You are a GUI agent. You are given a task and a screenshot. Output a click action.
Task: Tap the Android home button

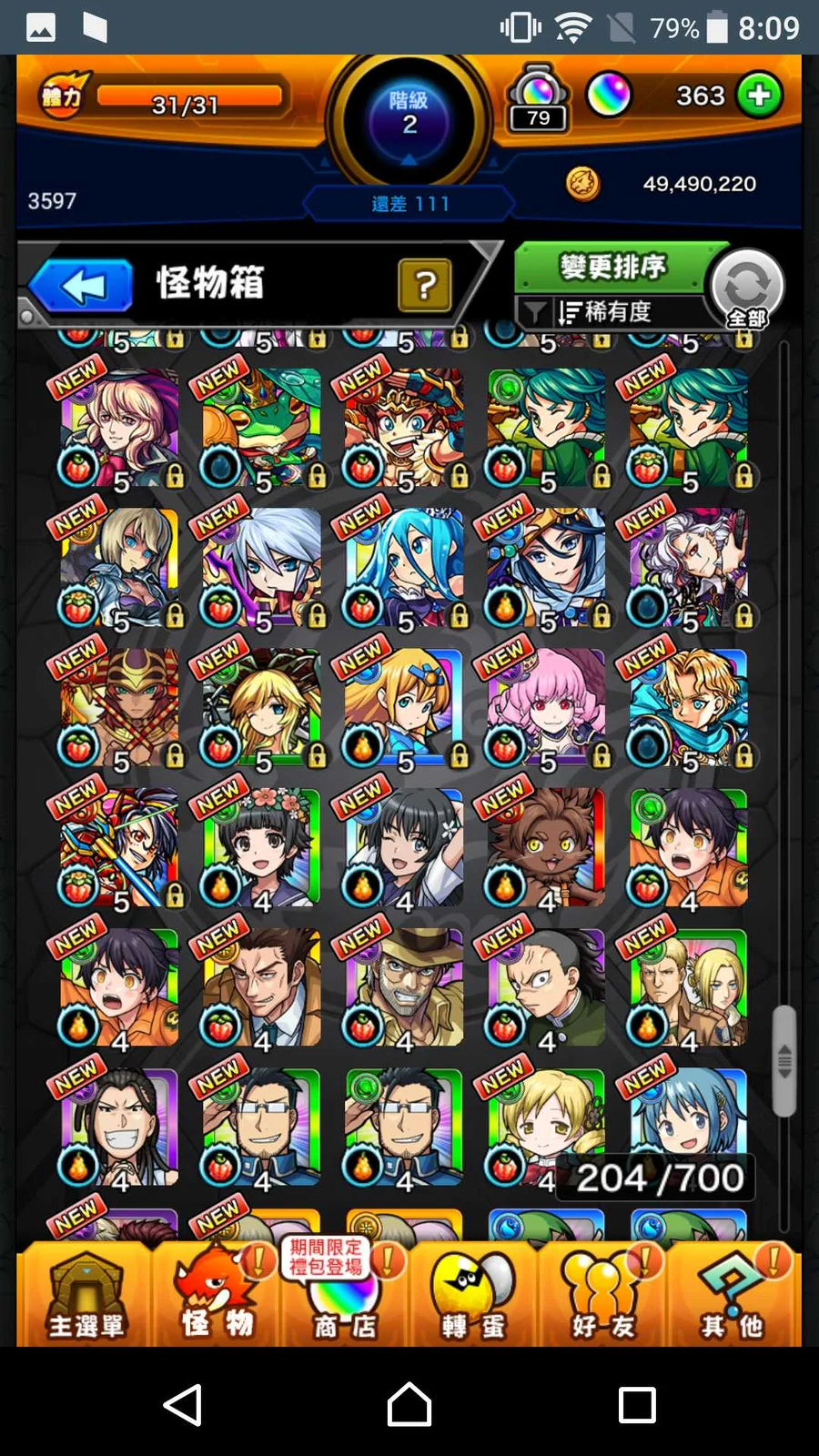[x=409, y=1404]
